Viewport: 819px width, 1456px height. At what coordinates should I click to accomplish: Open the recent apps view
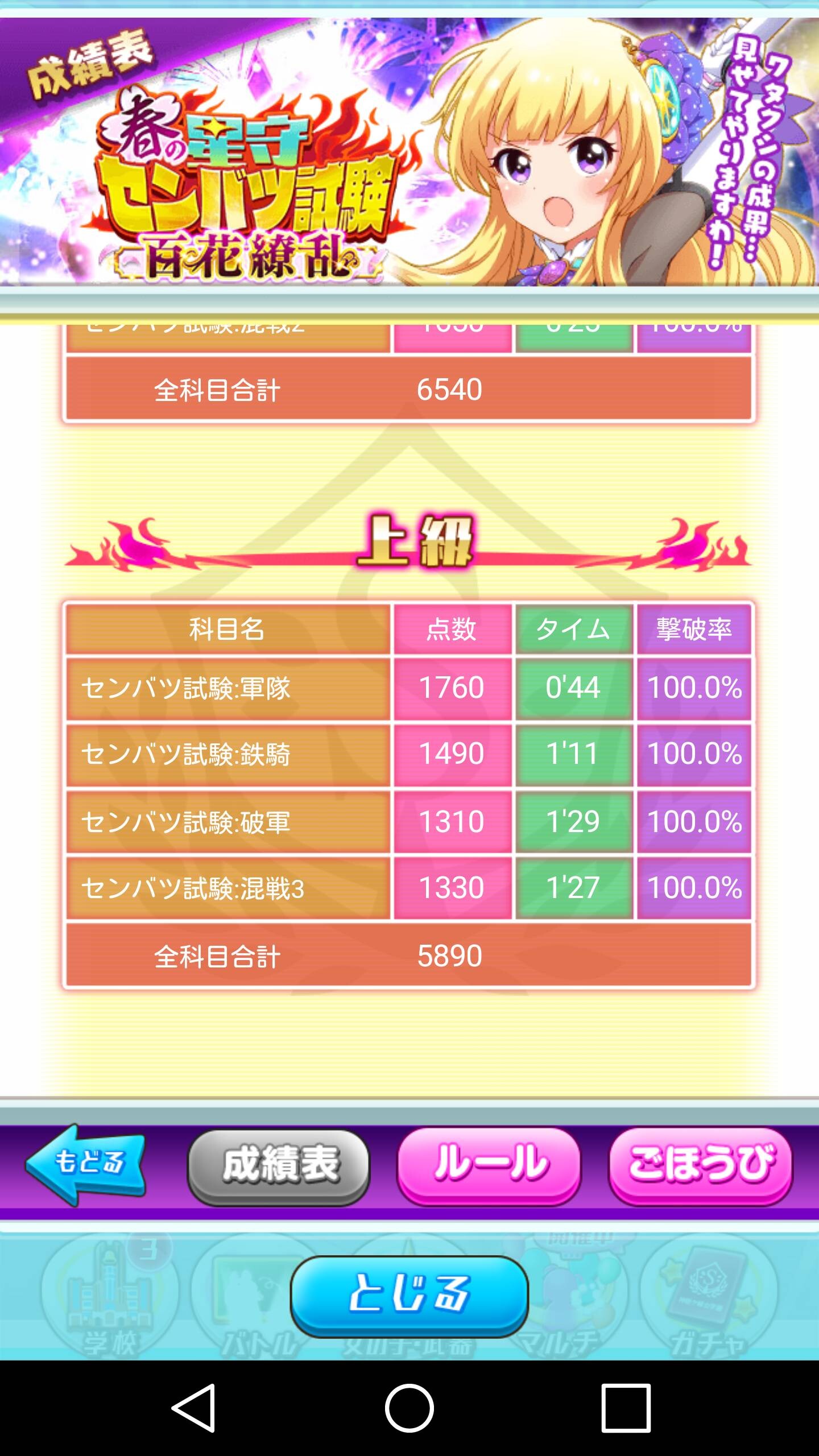pos(626,1408)
